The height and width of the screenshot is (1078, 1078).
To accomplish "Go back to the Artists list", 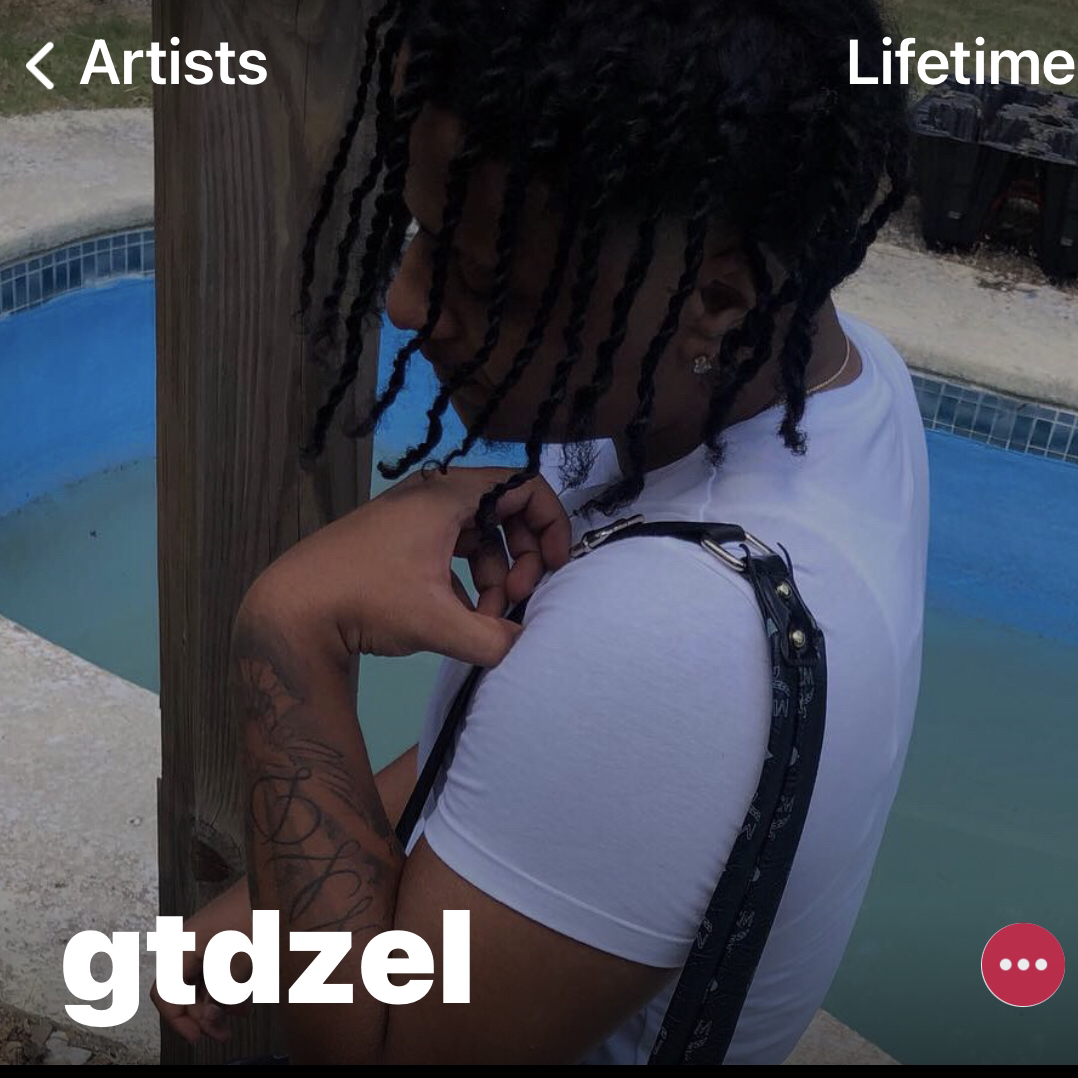I will coord(147,64).
